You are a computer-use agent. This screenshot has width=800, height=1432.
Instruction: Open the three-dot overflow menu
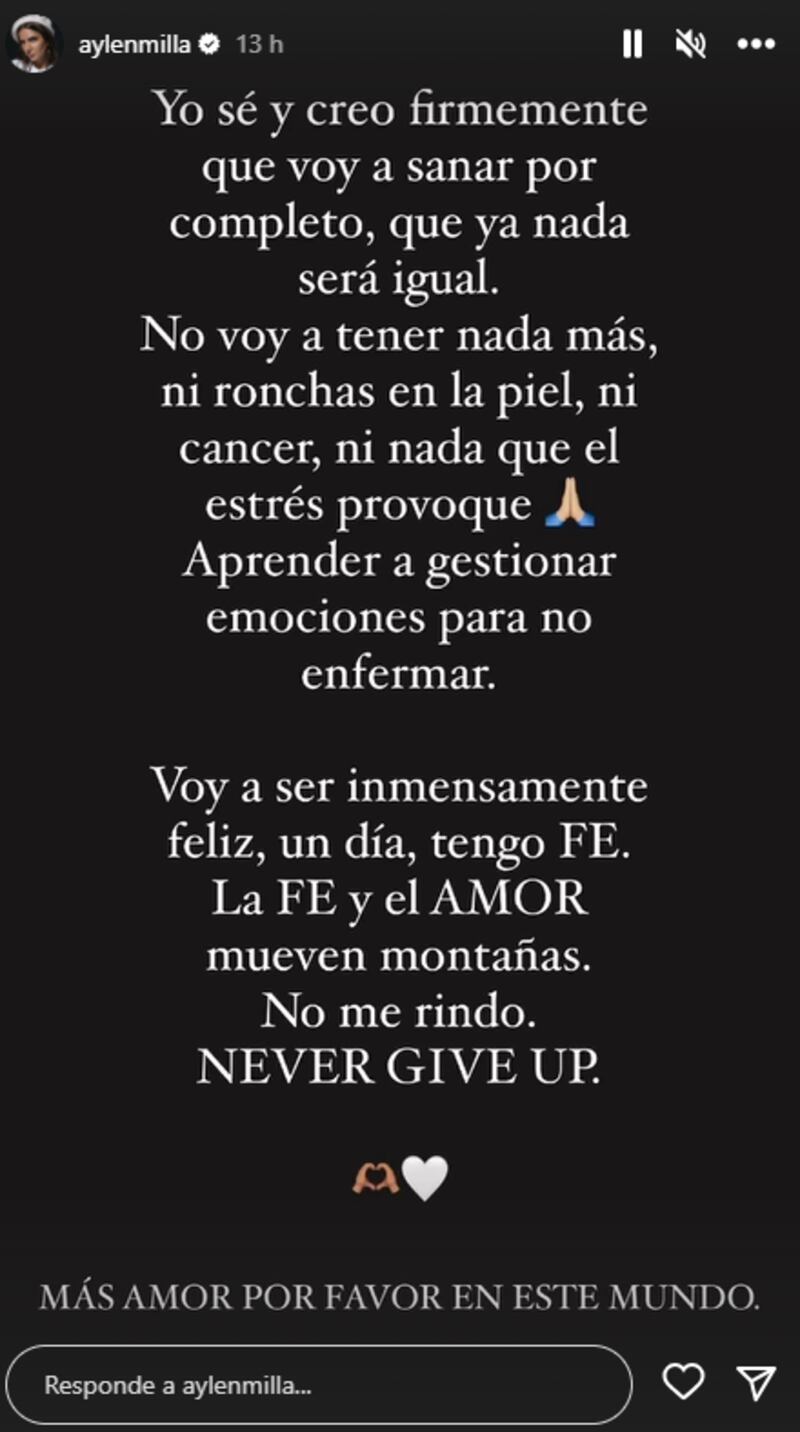755,44
